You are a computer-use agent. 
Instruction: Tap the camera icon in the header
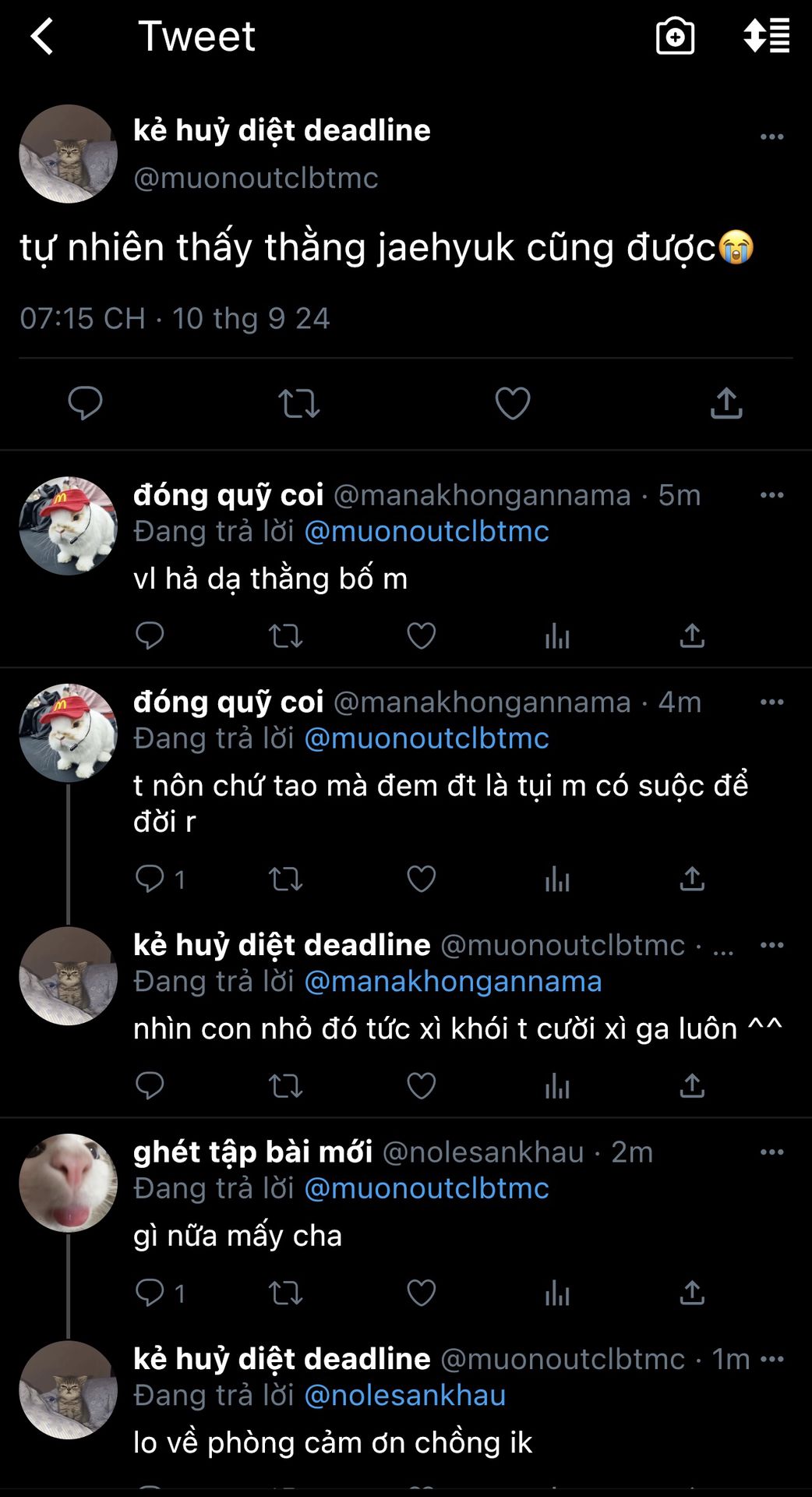pyautogui.click(x=675, y=37)
